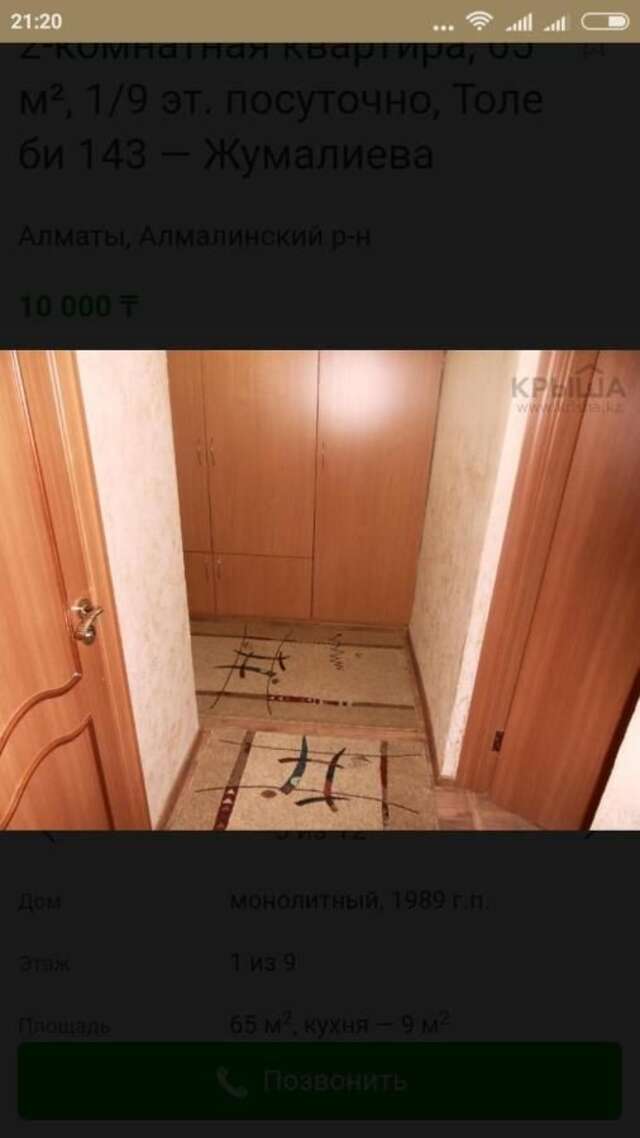
Task: Open the apartment hallway photo
Action: click(x=320, y=590)
